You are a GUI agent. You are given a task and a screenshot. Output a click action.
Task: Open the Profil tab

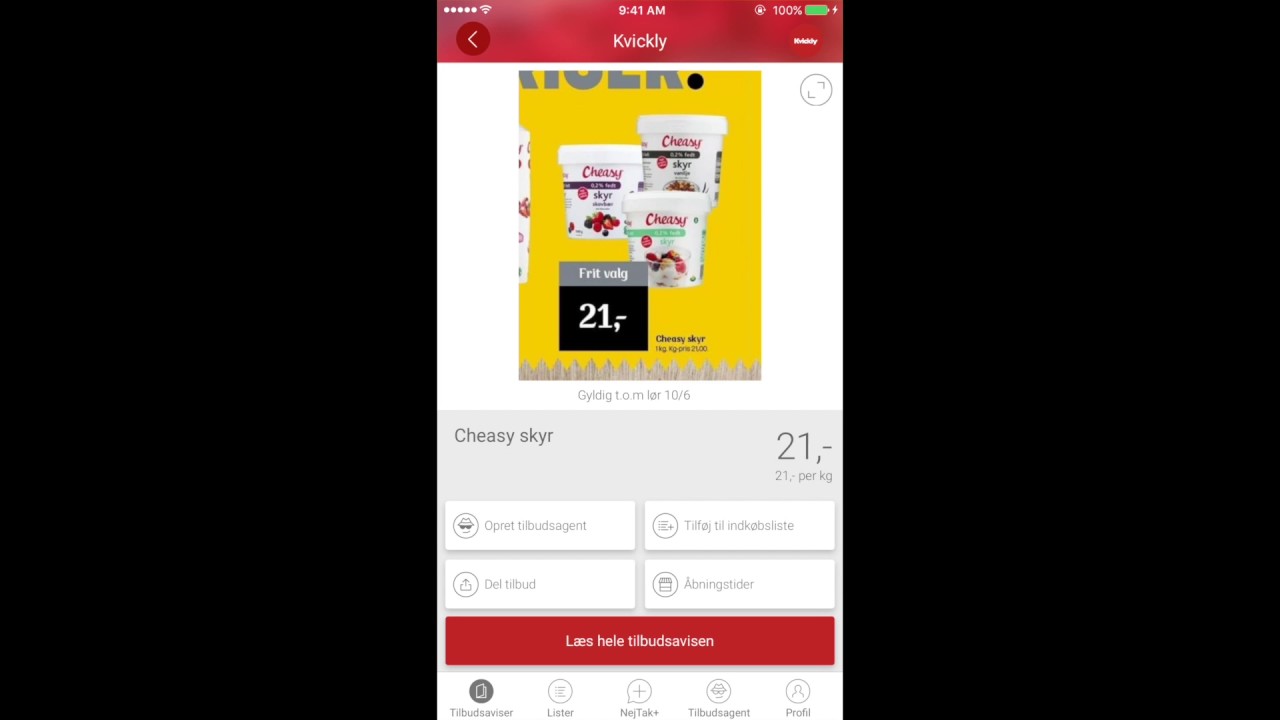(x=797, y=698)
